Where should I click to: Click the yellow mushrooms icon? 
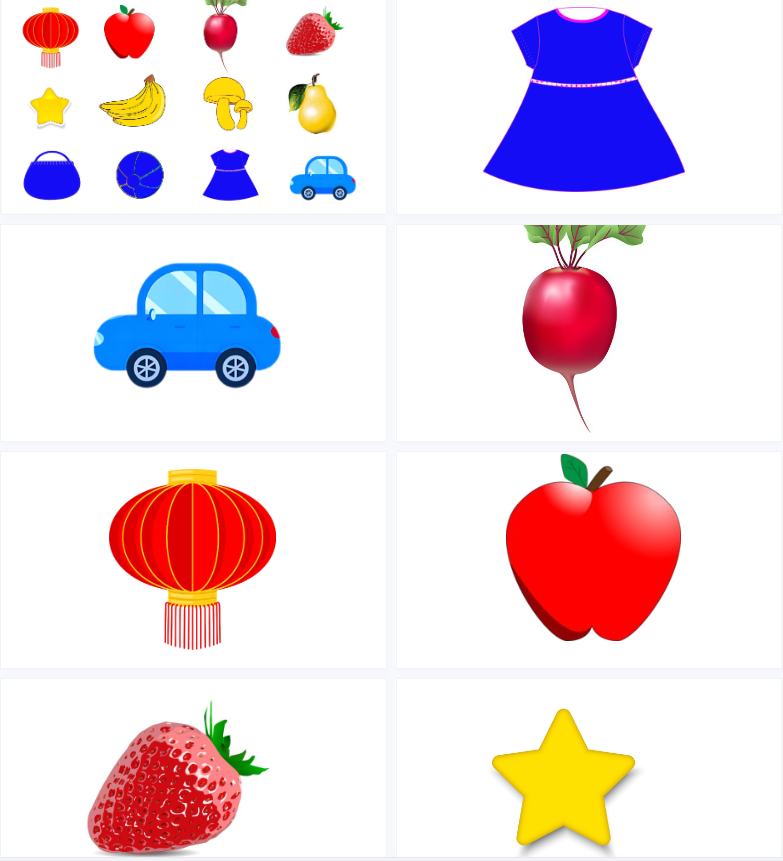pos(228,103)
